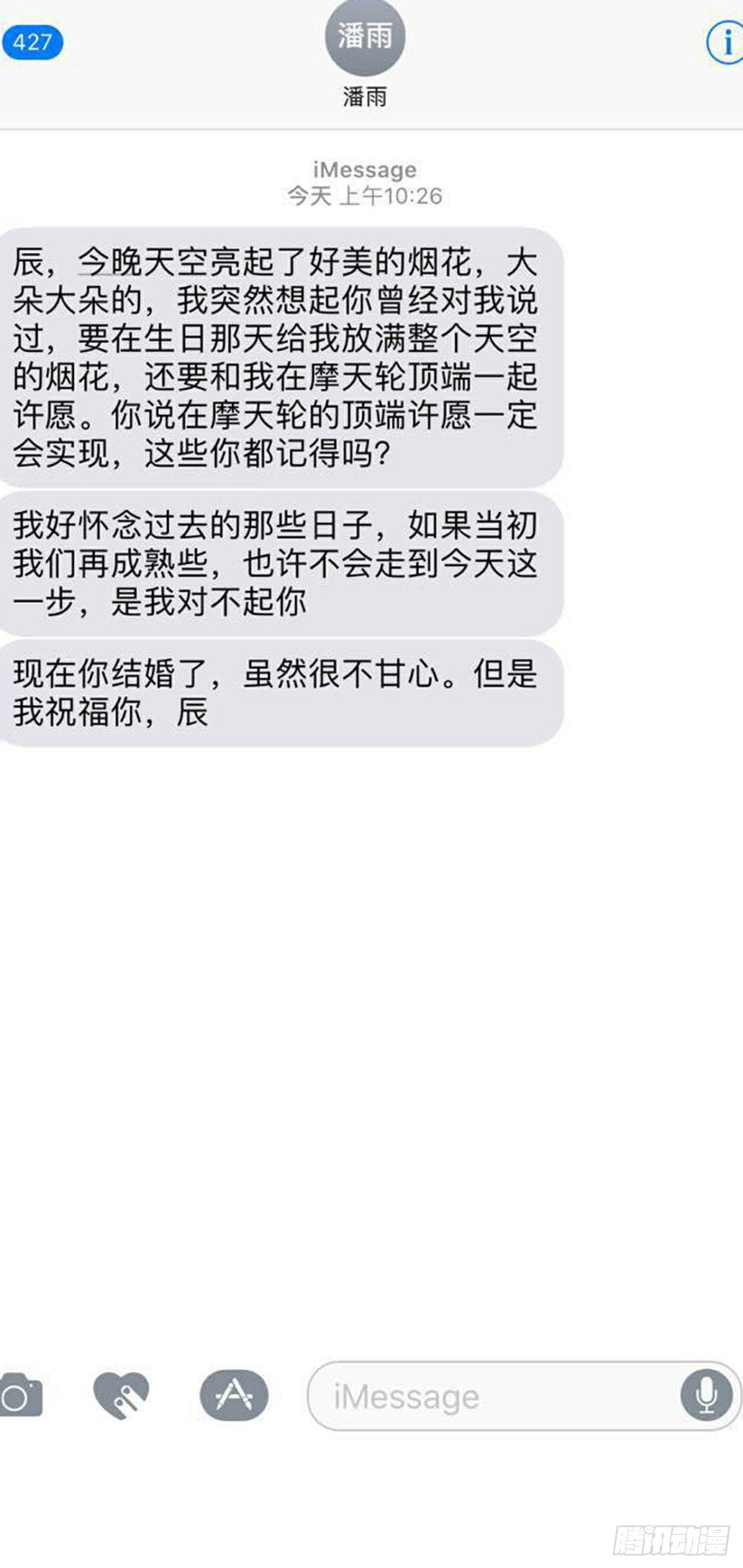
Task: Open contact 潘雨's avatar details
Action: click(x=365, y=37)
